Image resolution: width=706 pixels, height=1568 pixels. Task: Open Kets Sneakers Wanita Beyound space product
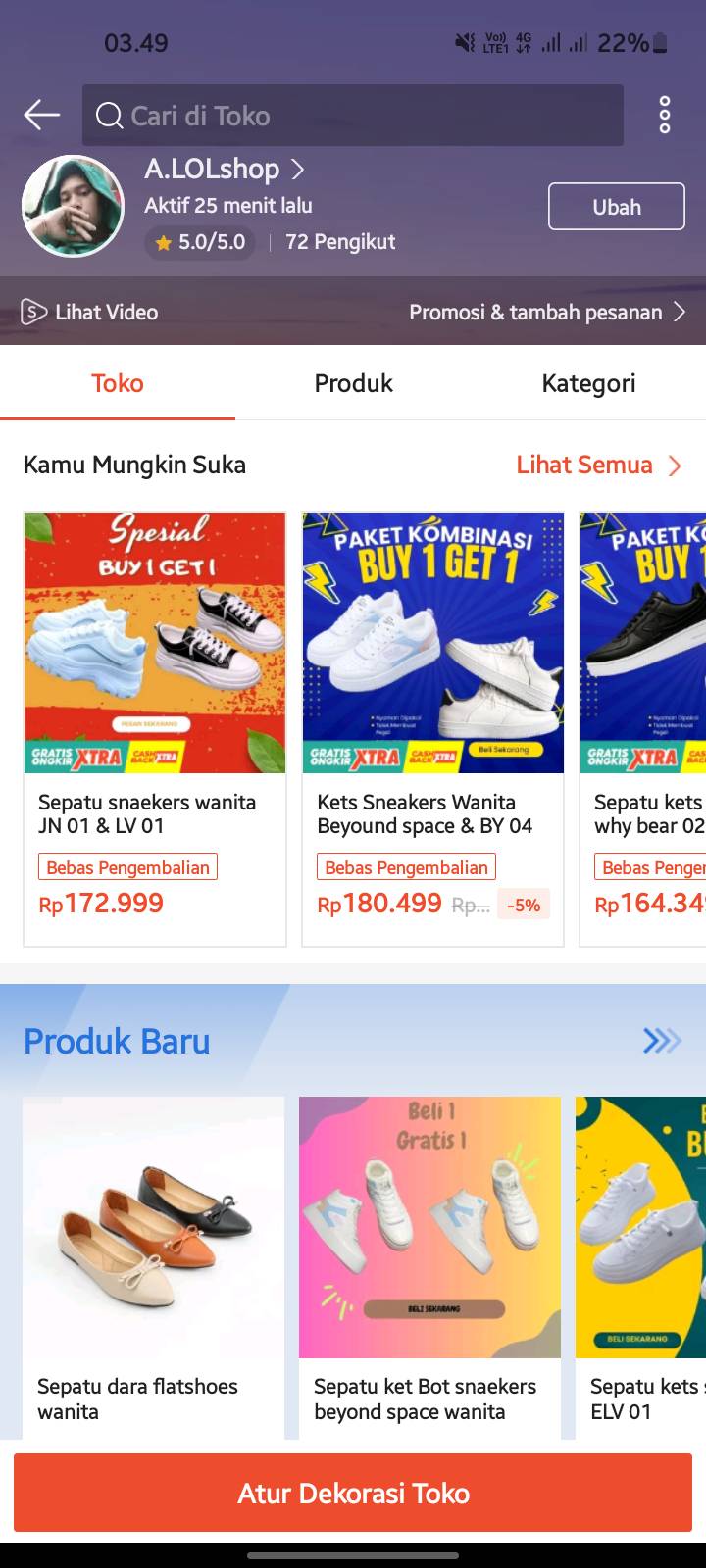[x=433, y=729]
